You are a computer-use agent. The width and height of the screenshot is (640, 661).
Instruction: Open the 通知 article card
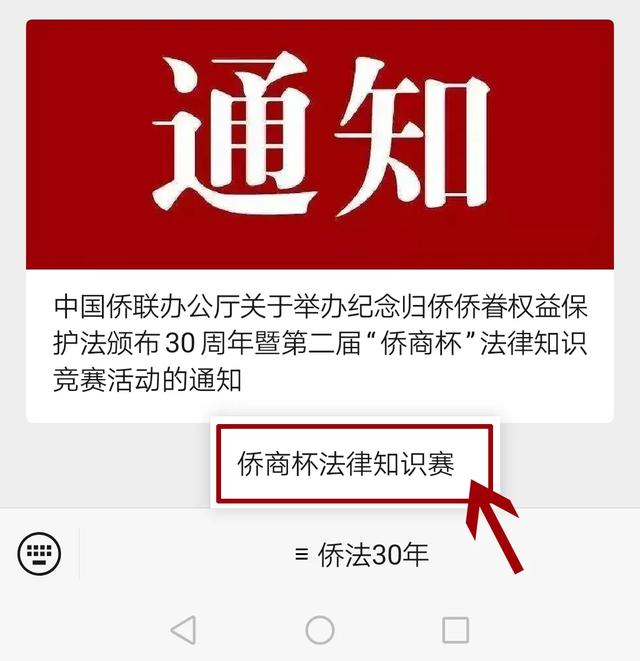pyautogui.click(x=320, y=220)
